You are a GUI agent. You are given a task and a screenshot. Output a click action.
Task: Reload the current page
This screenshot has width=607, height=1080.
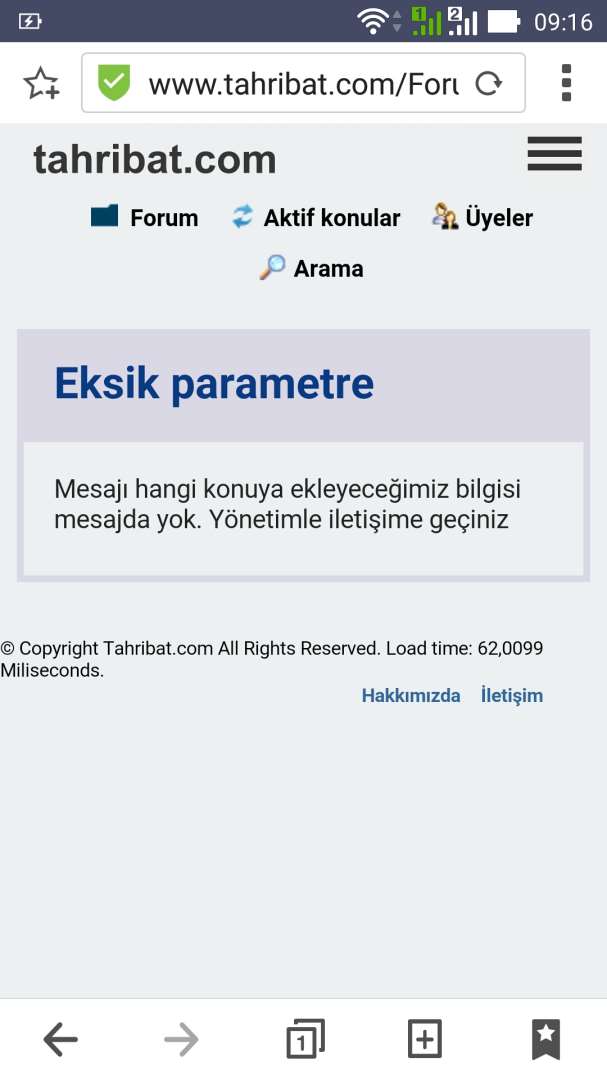[x=488, y=84]
